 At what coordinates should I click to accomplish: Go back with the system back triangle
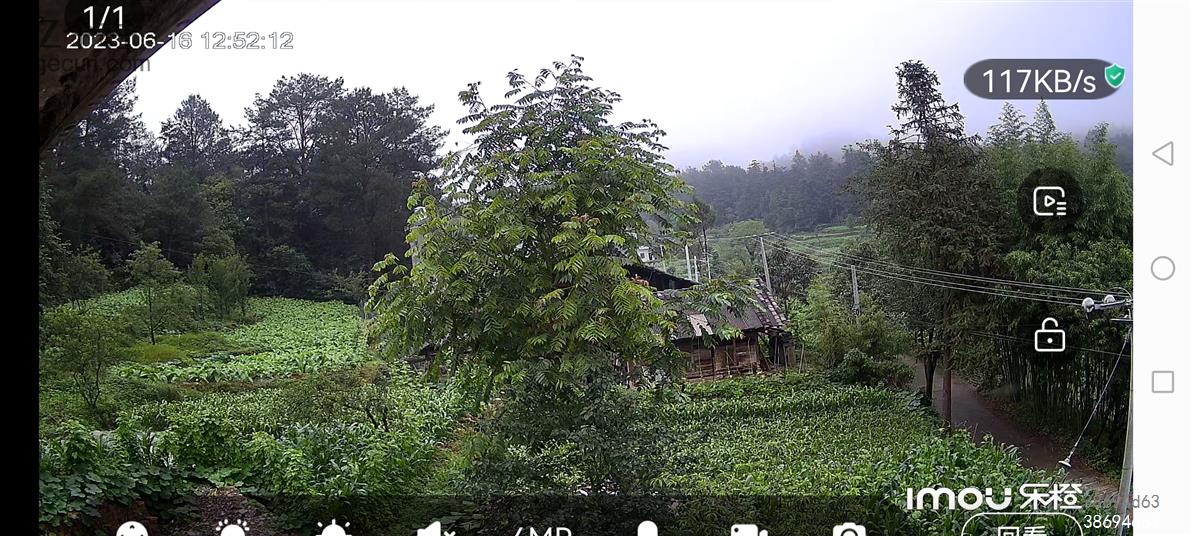[1162, 153]
